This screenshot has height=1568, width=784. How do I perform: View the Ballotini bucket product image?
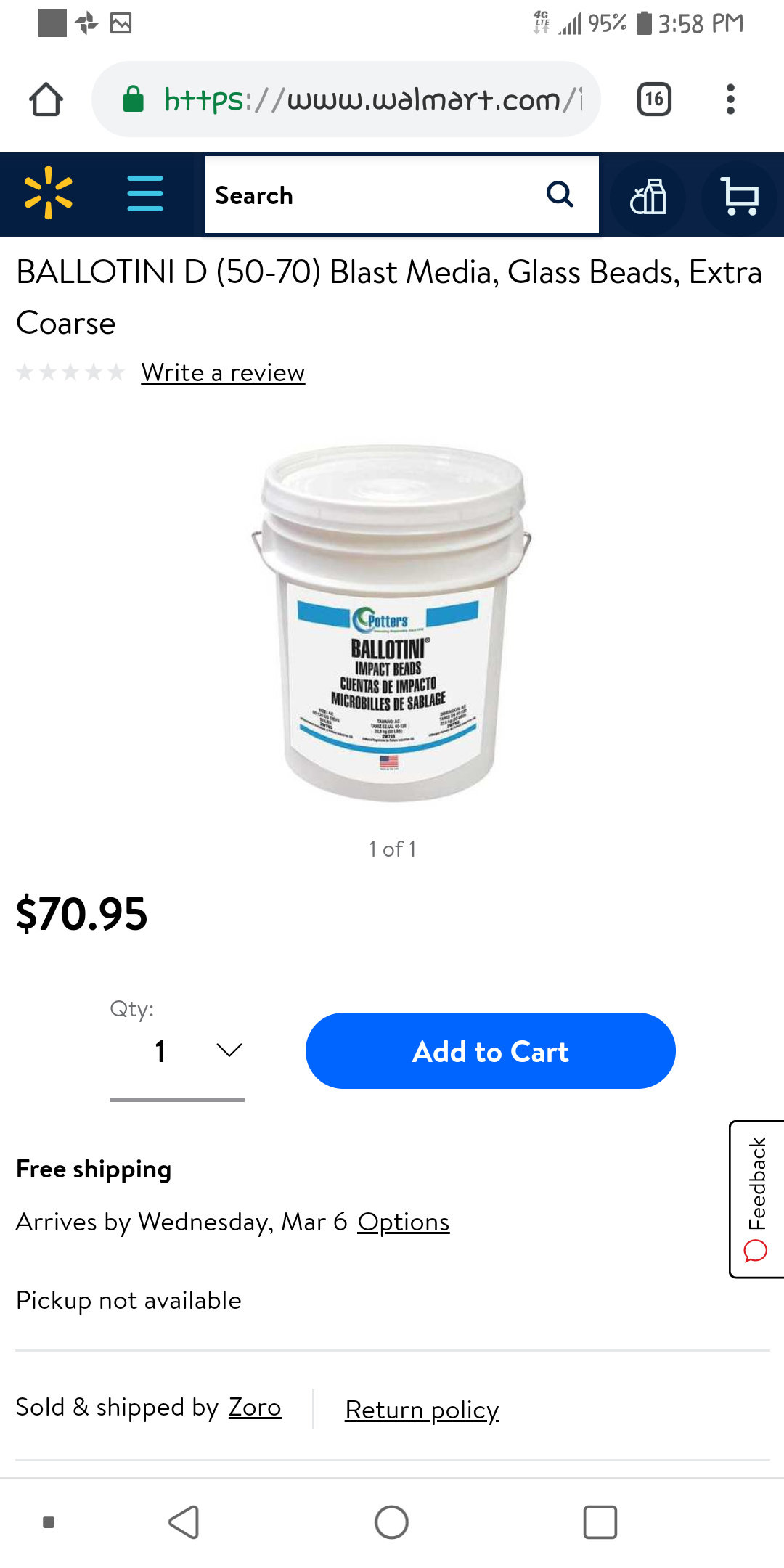(392, 623)
